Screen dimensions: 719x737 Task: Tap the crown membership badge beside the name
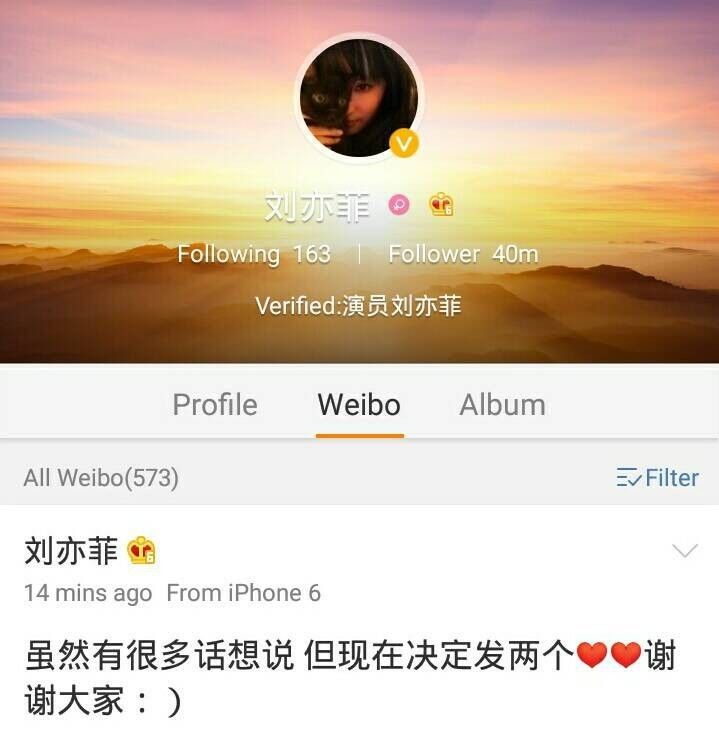(441, 205)
